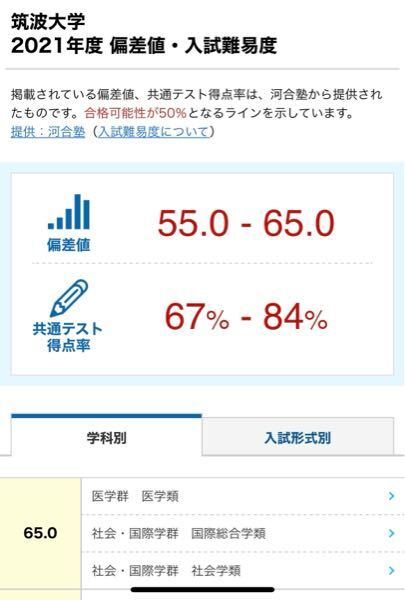405x600 pixels.
Task: Open the 医学群 医学類 row
Action: [243, 496]
